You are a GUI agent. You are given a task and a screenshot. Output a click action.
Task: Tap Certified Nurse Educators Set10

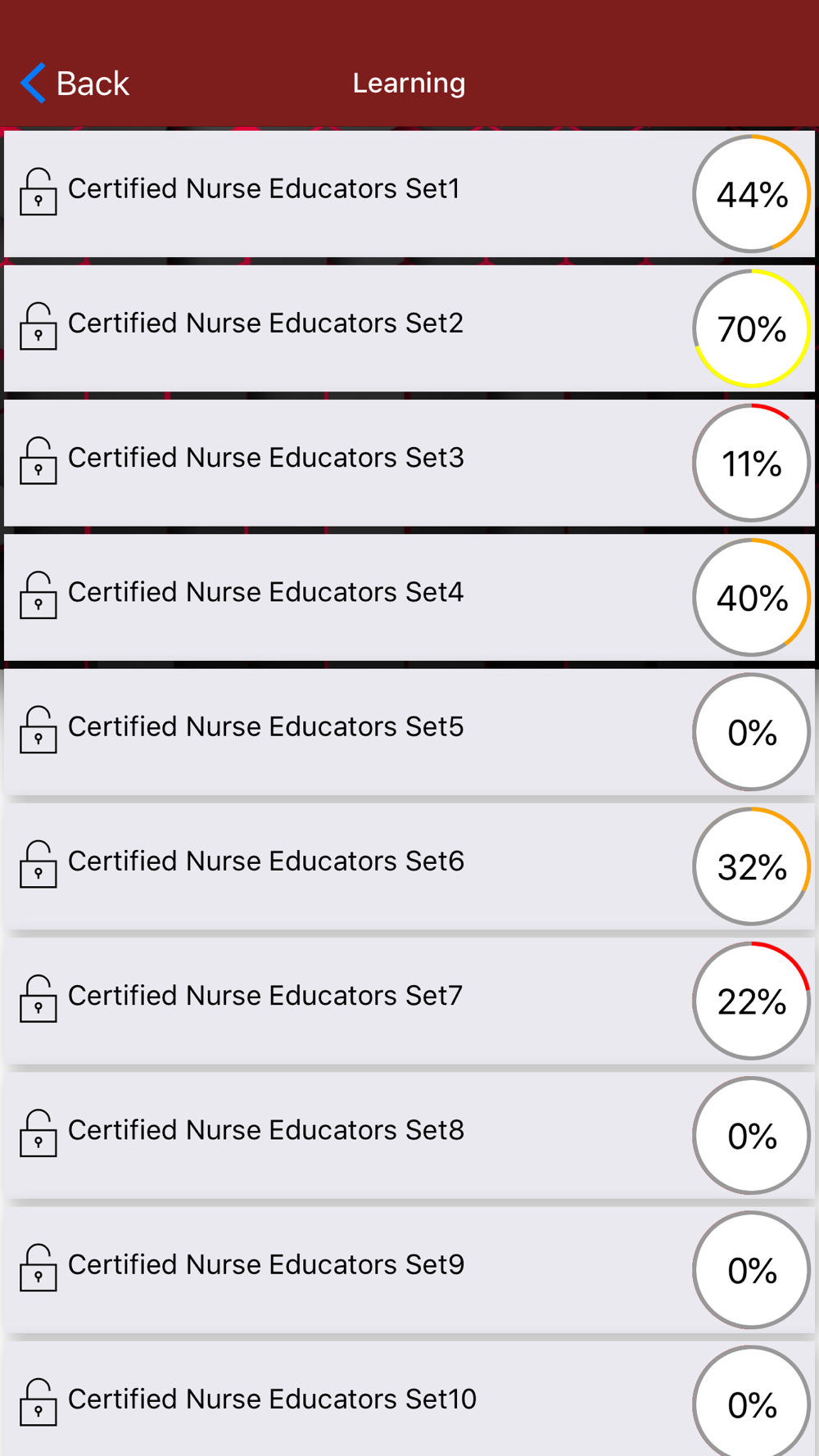click(409, 1399)
